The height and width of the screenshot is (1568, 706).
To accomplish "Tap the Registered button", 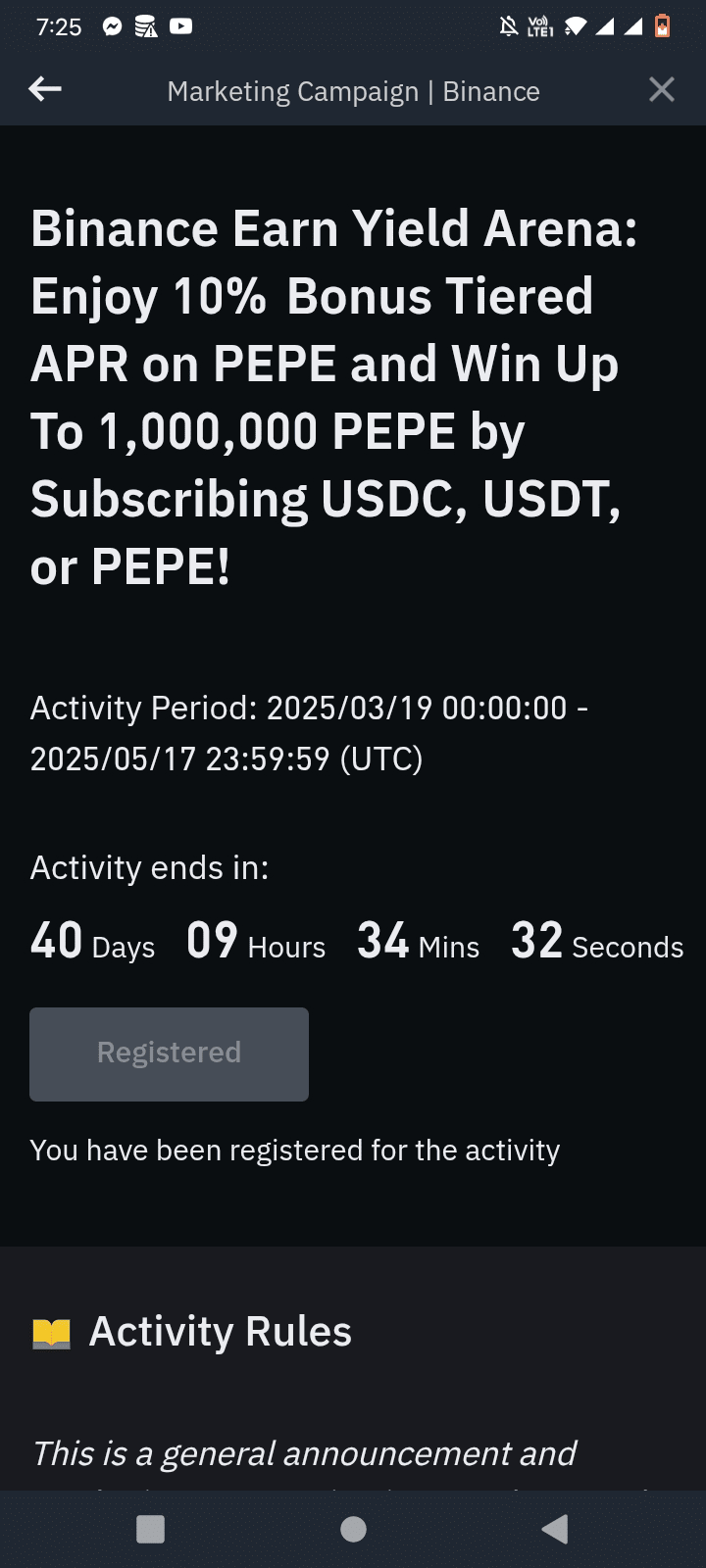I will pyautogui.click(x=169, y=1053).
